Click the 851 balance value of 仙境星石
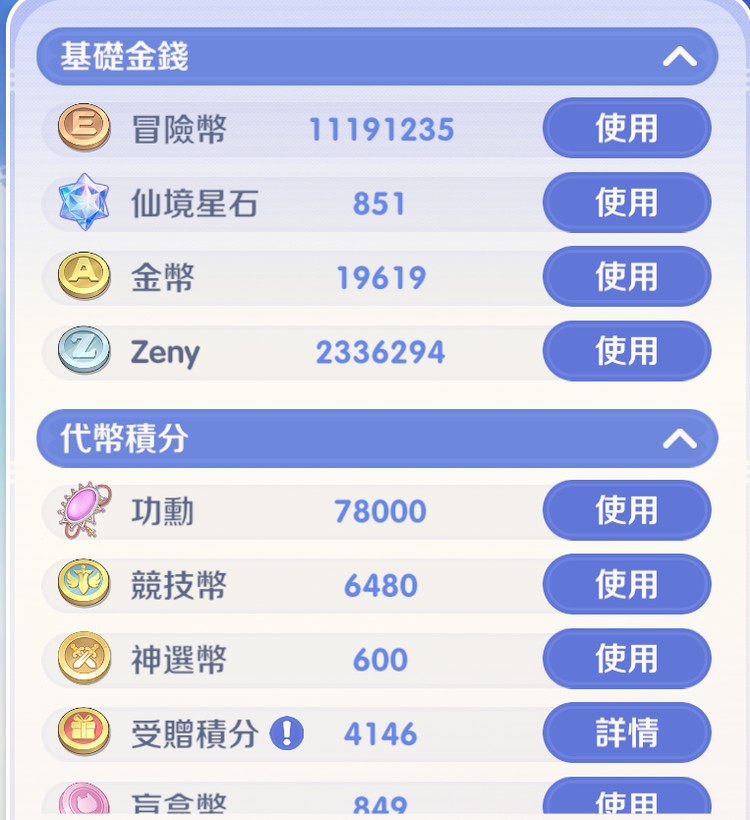 pos(380,203)
